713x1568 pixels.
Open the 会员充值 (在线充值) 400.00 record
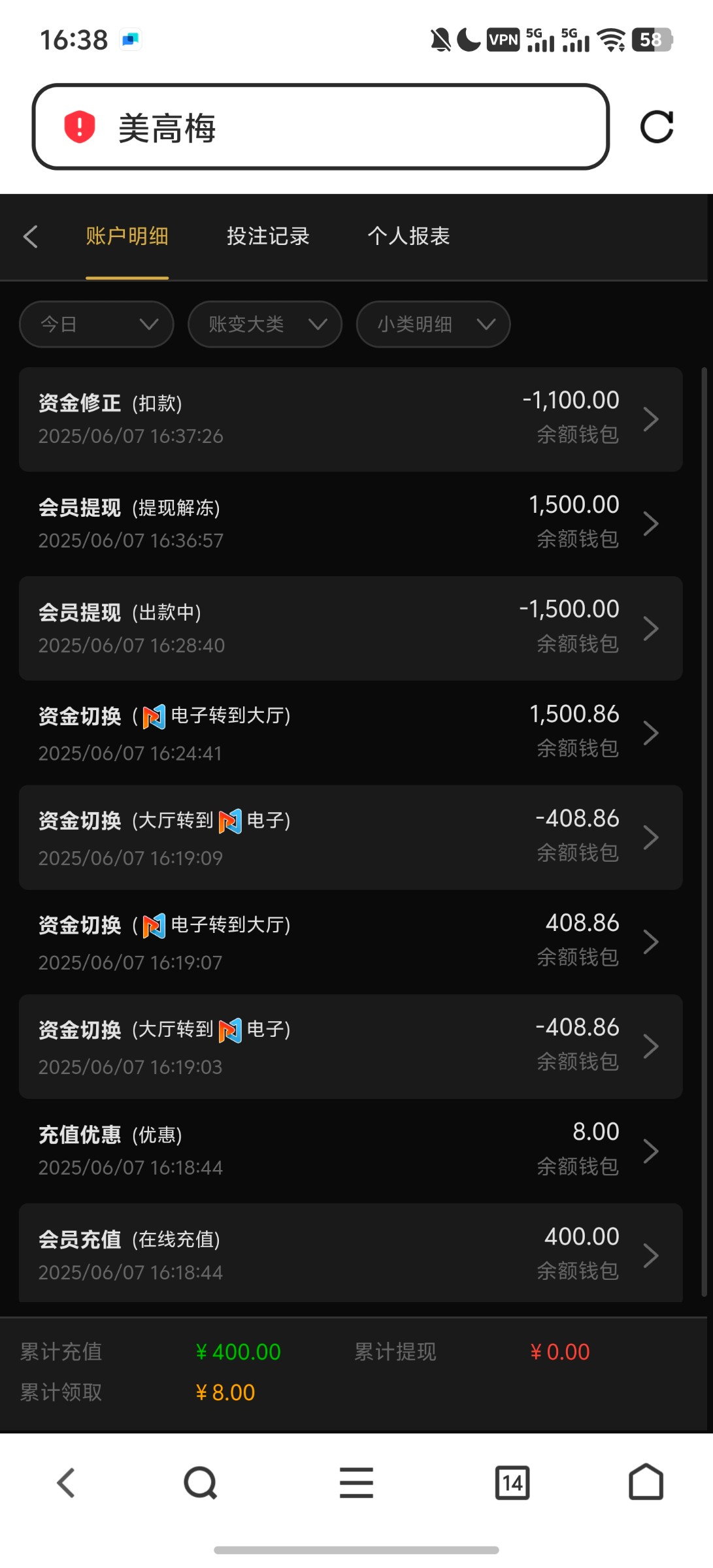351,1253
